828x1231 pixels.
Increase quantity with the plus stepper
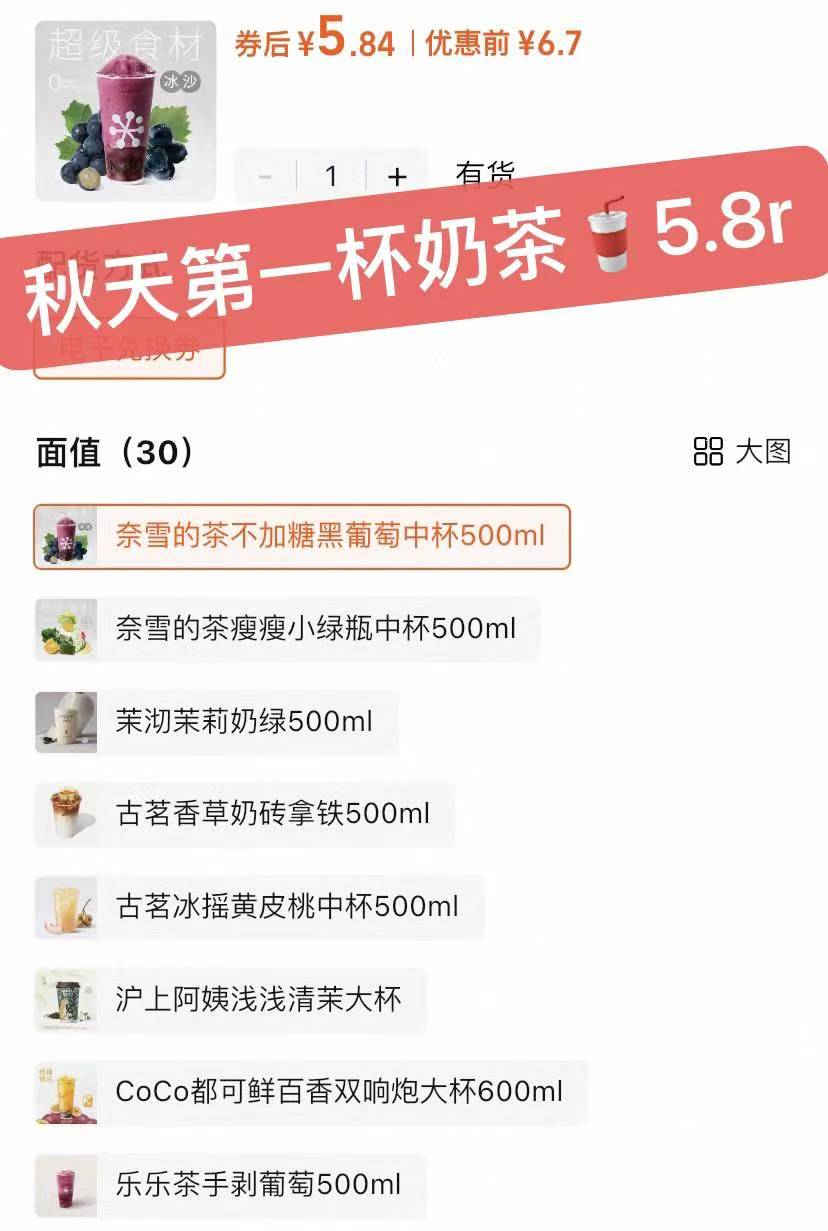(397, 175)
